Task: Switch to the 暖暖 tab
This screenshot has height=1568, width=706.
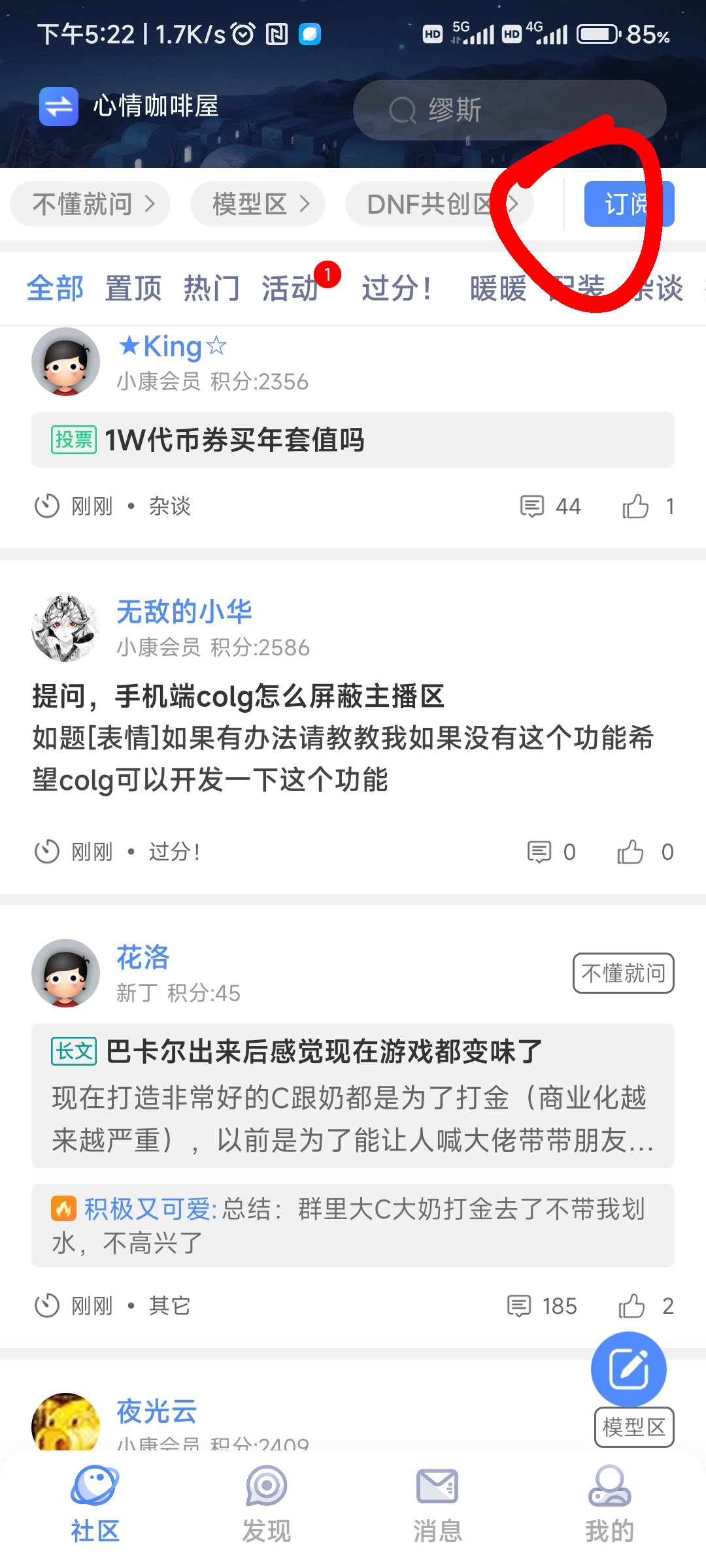Action: point(498,288)
